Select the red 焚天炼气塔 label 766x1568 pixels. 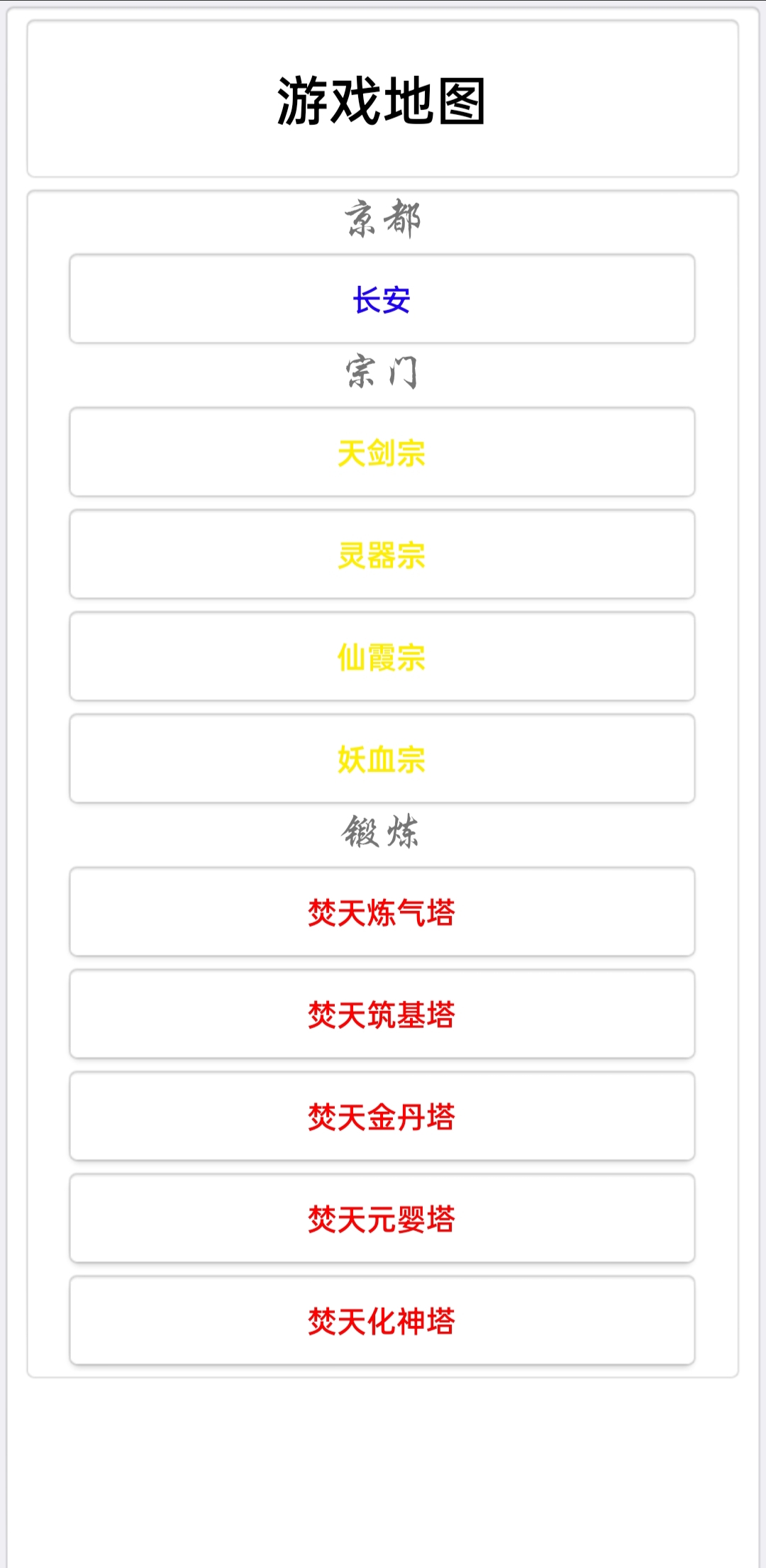tap(383, 912)
